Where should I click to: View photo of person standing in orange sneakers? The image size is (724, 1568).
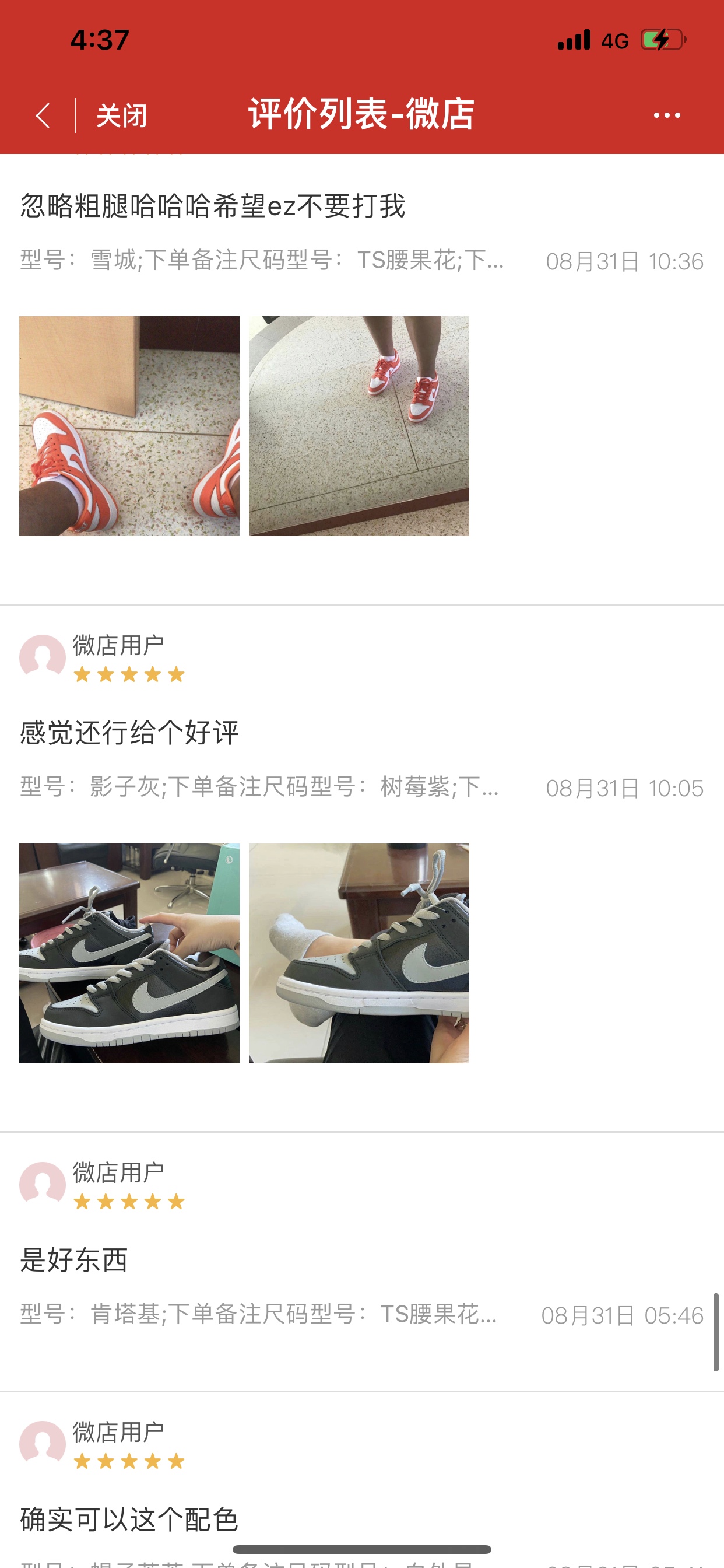click(x=359, y=426)
